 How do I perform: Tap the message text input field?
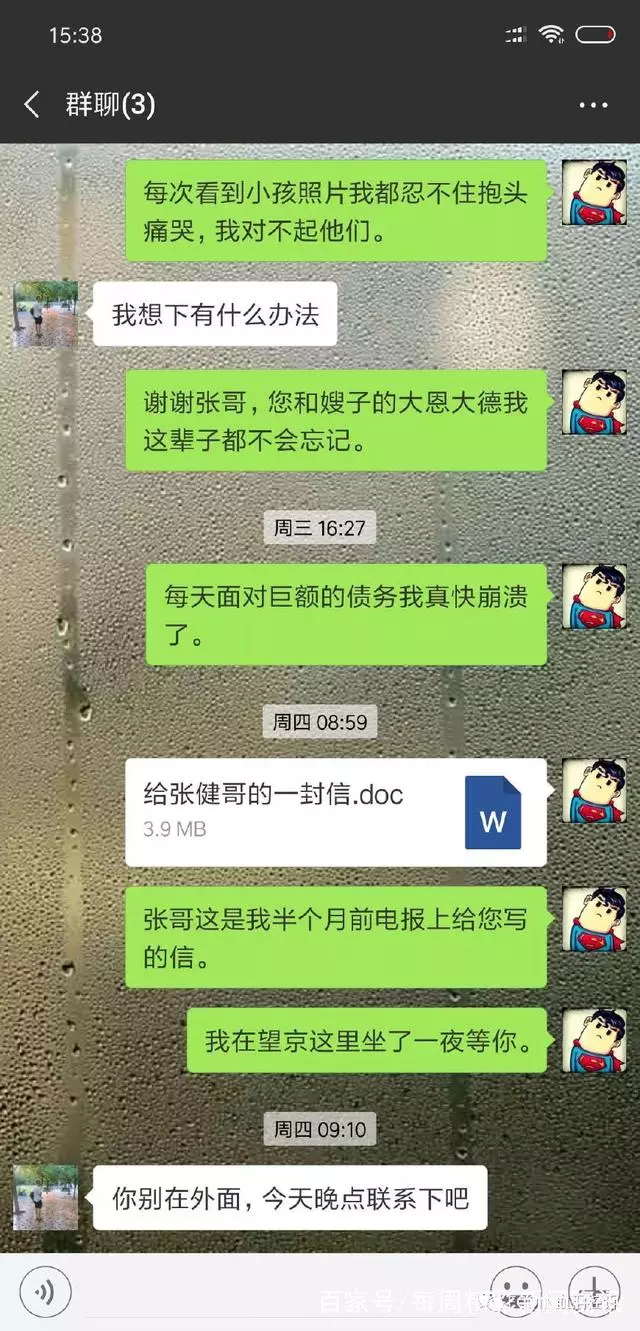click(x=280, y=1291)
